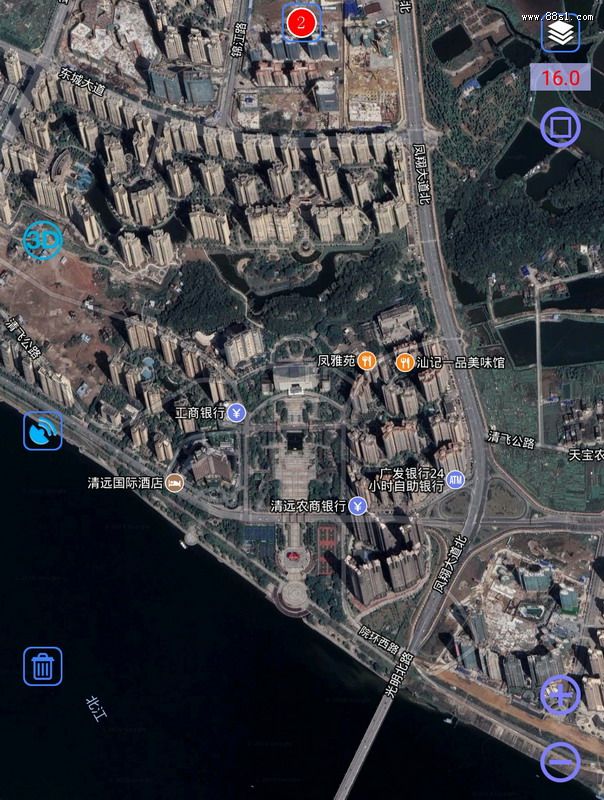
Task: Open the map layers selector
Action: click(x=561, y=34)
